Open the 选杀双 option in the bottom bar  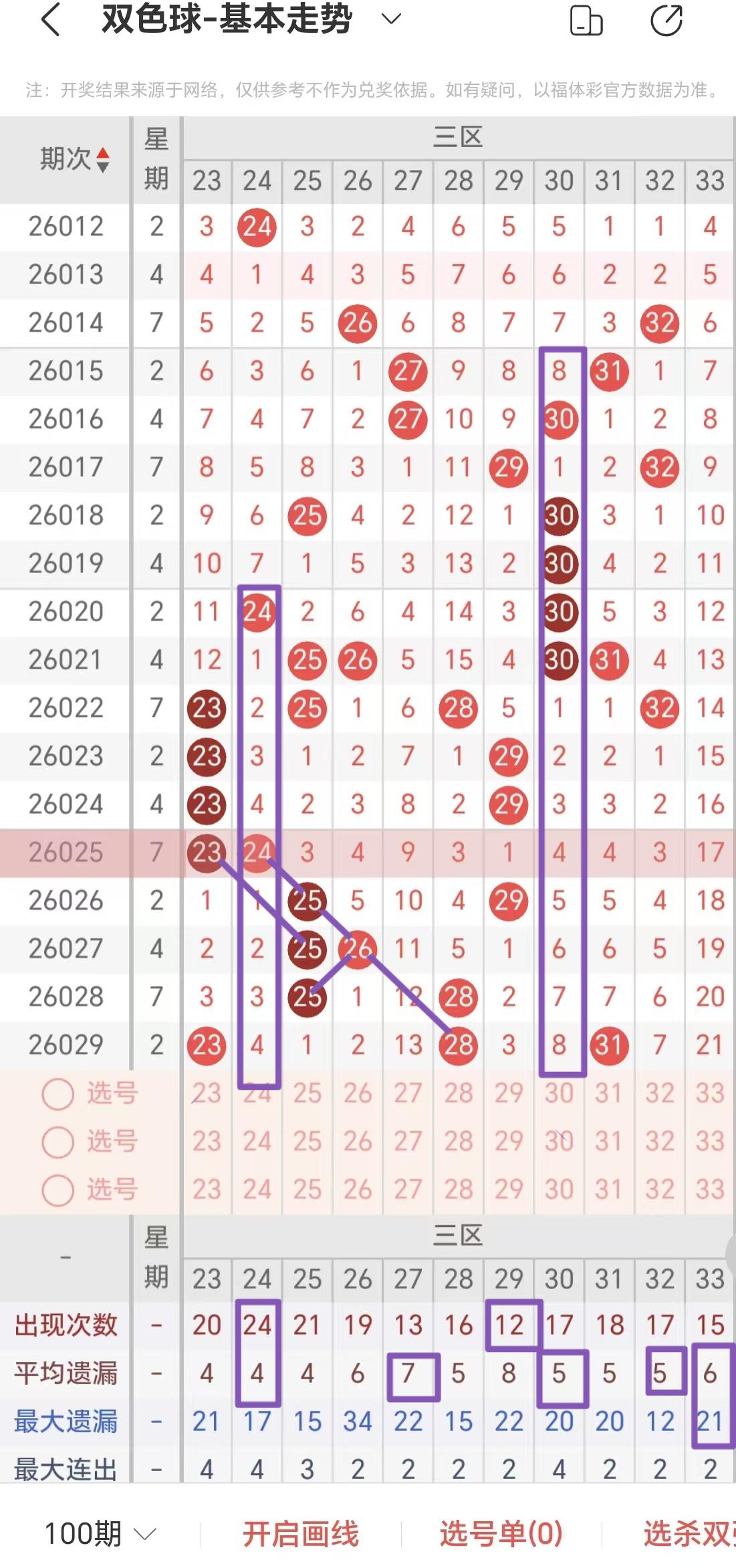tap(689, 1534)
